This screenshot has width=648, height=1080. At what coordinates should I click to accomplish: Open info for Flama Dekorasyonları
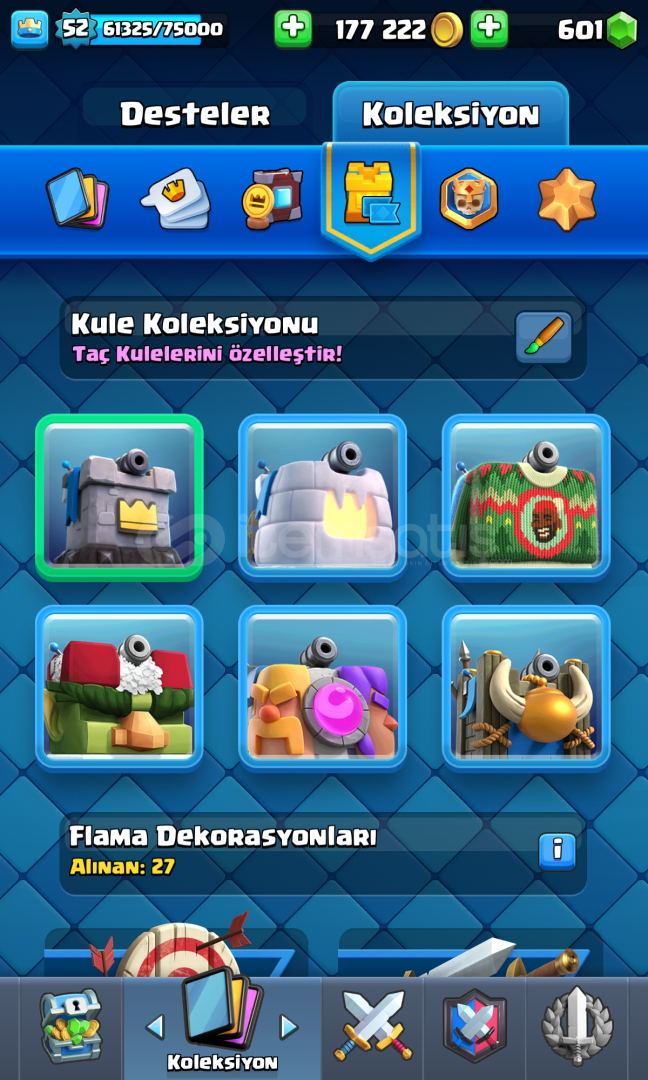556,852
